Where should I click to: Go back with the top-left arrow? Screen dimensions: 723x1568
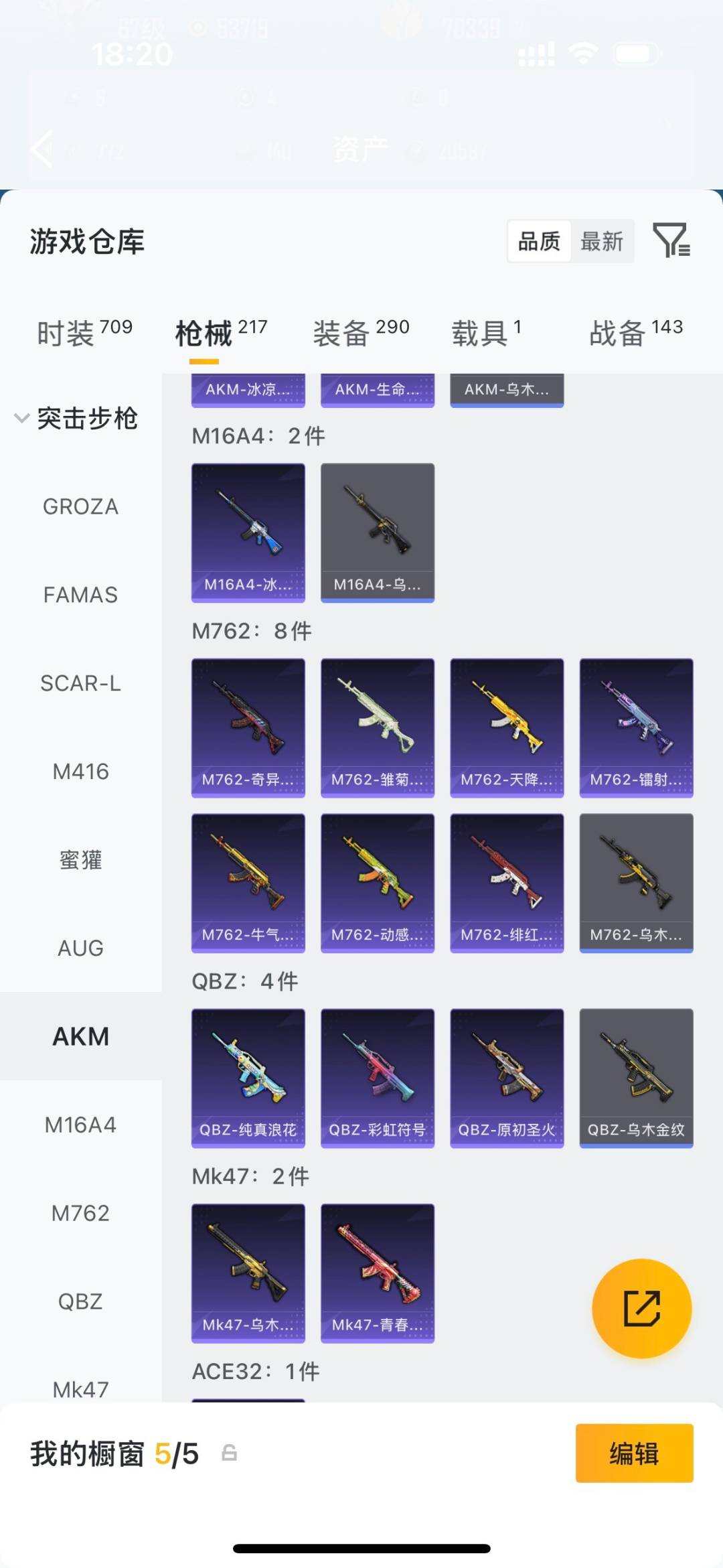coord(42,149)
